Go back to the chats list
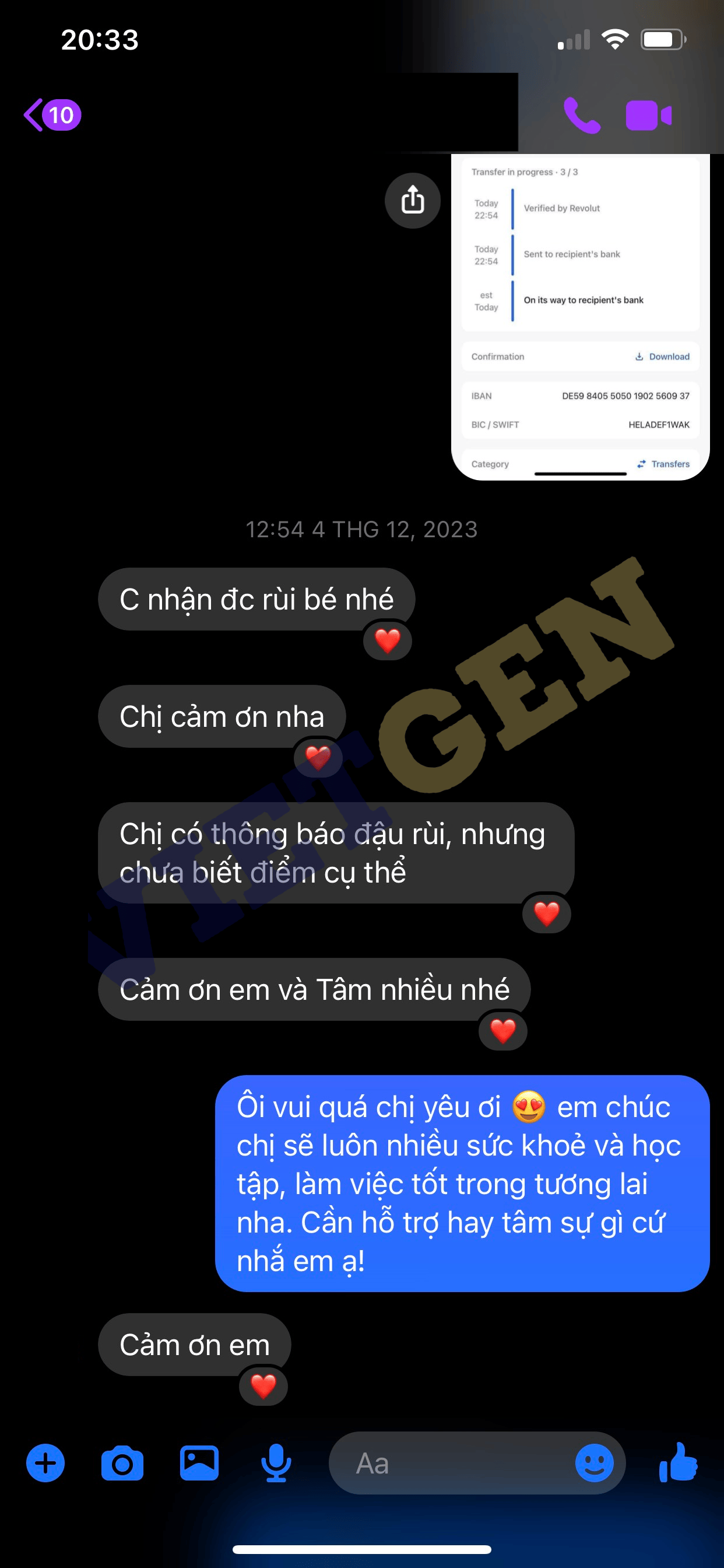724x1568 pixels. [x=52, y=114]
